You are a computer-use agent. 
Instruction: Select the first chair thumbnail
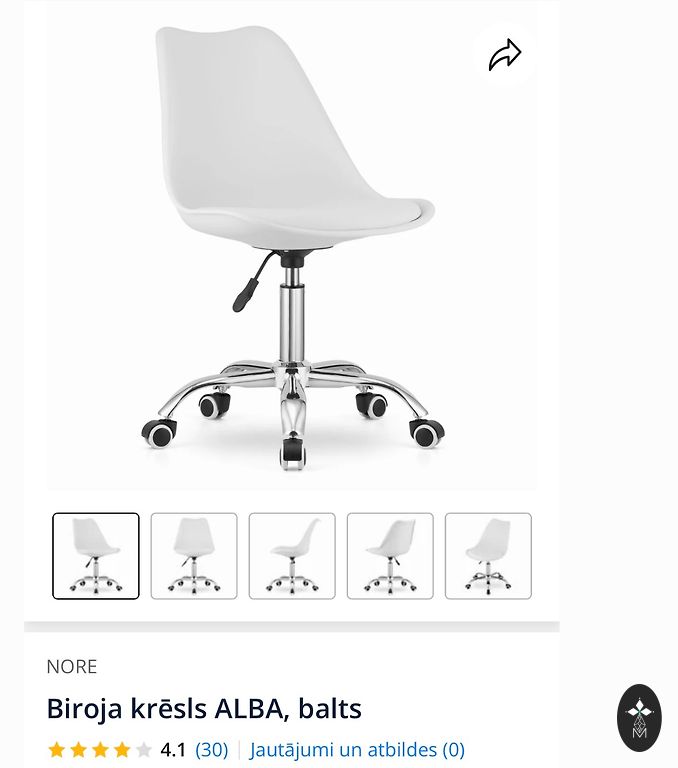click(x=96, y=556)
